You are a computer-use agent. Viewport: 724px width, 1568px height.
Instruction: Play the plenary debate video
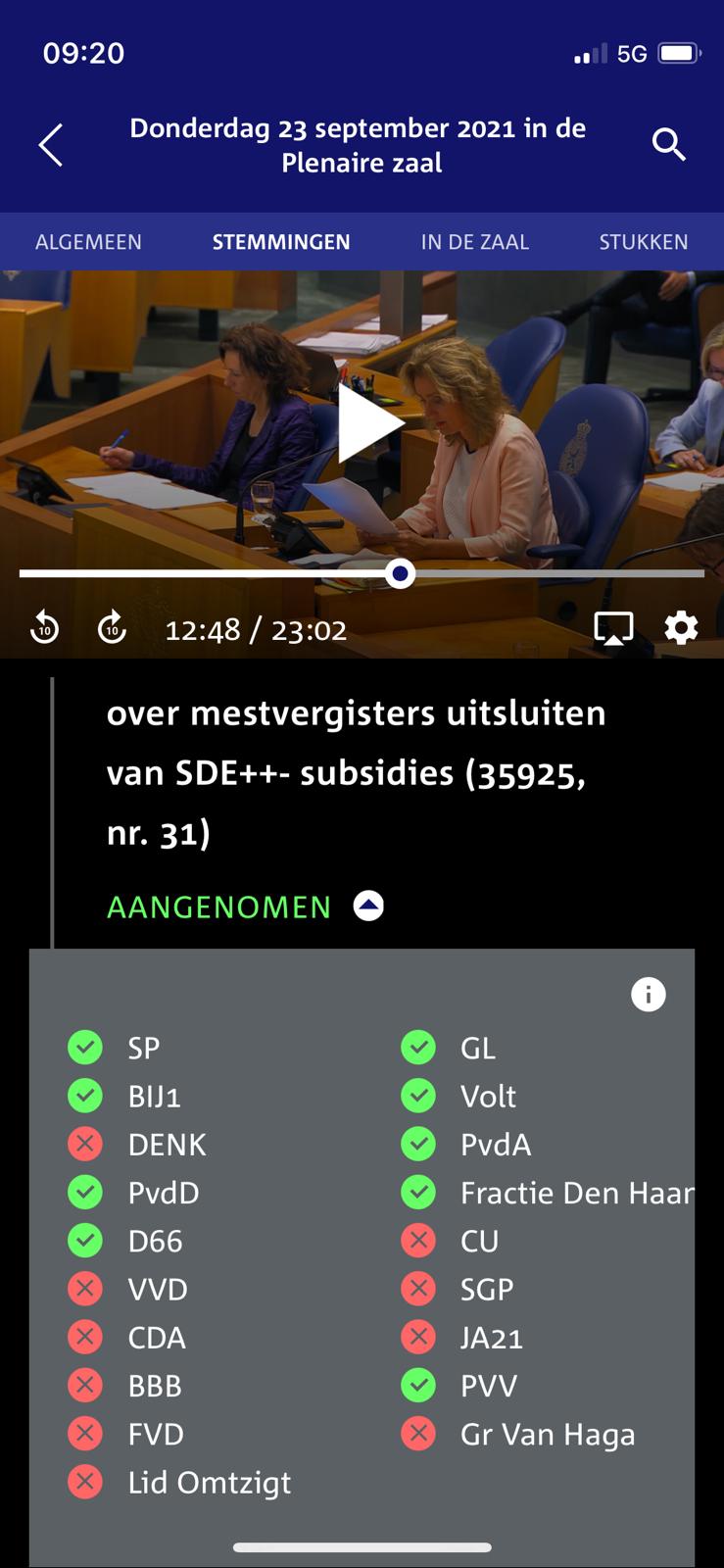click(367, 423)
